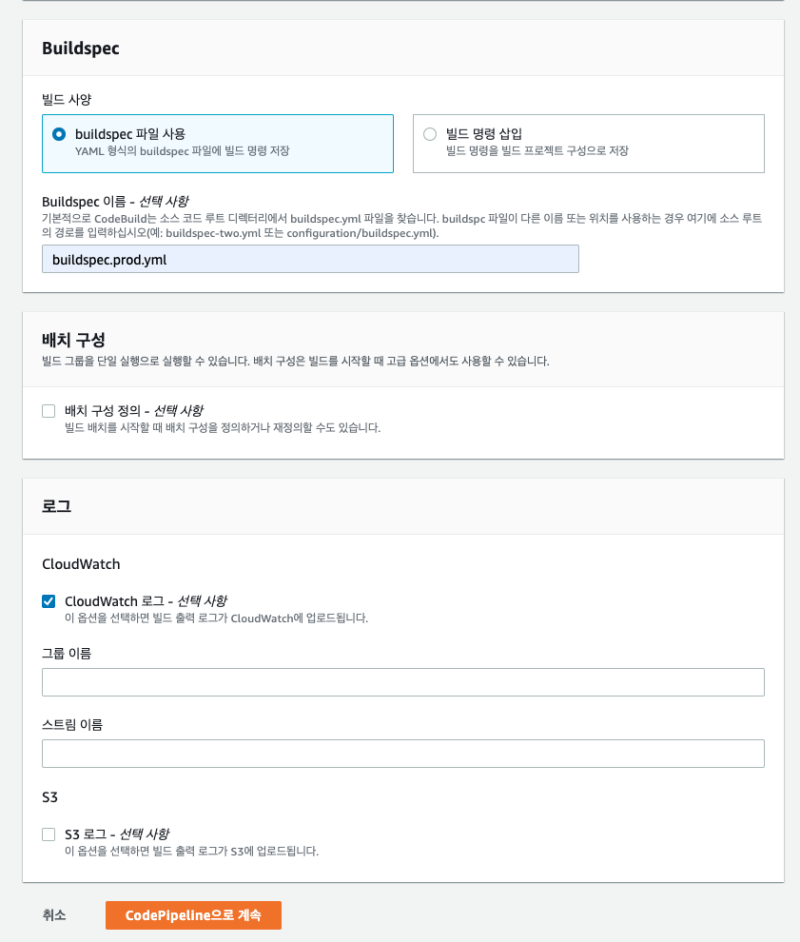
Task: Edit the Buildspec 이름 field
Action: [310, 259]
